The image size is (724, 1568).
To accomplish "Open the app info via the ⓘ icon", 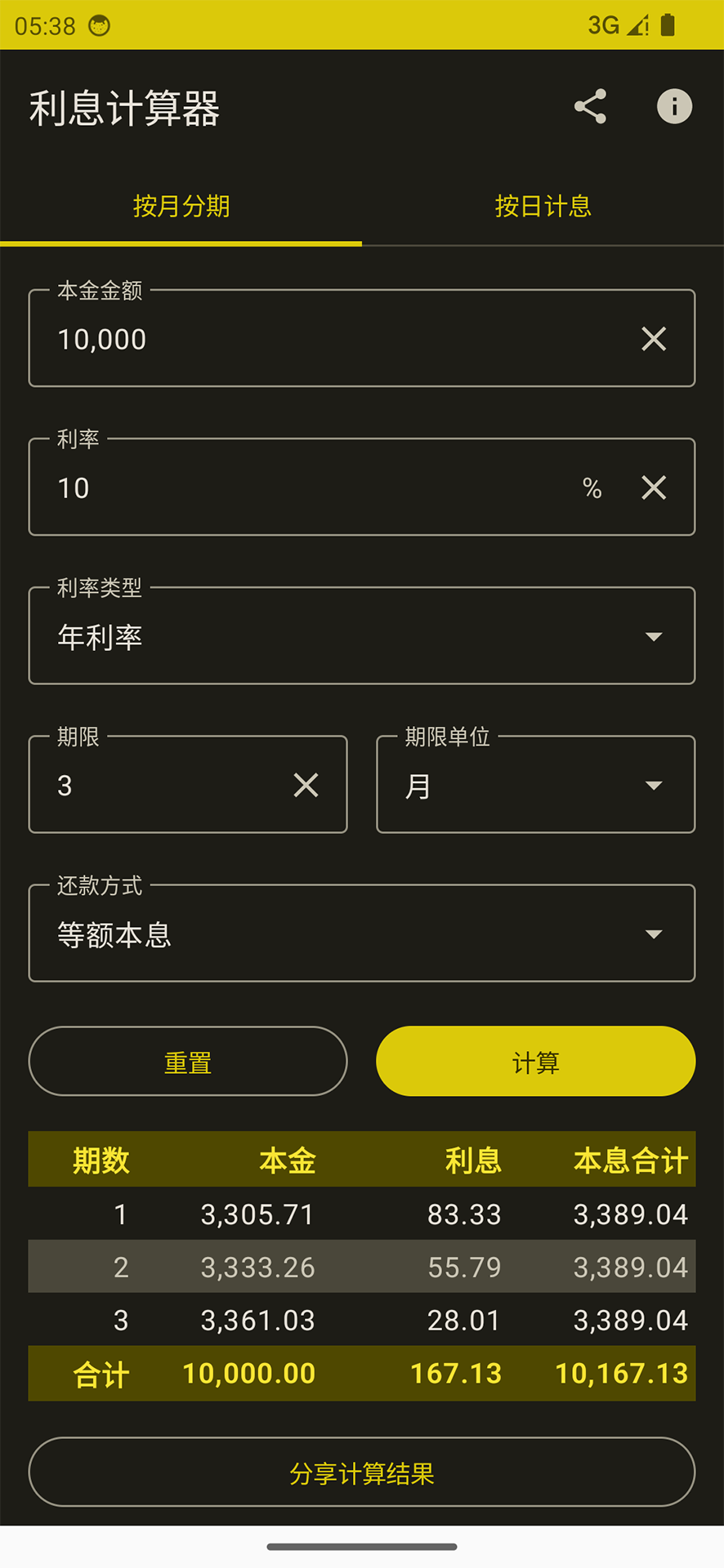I will point(675,107).
